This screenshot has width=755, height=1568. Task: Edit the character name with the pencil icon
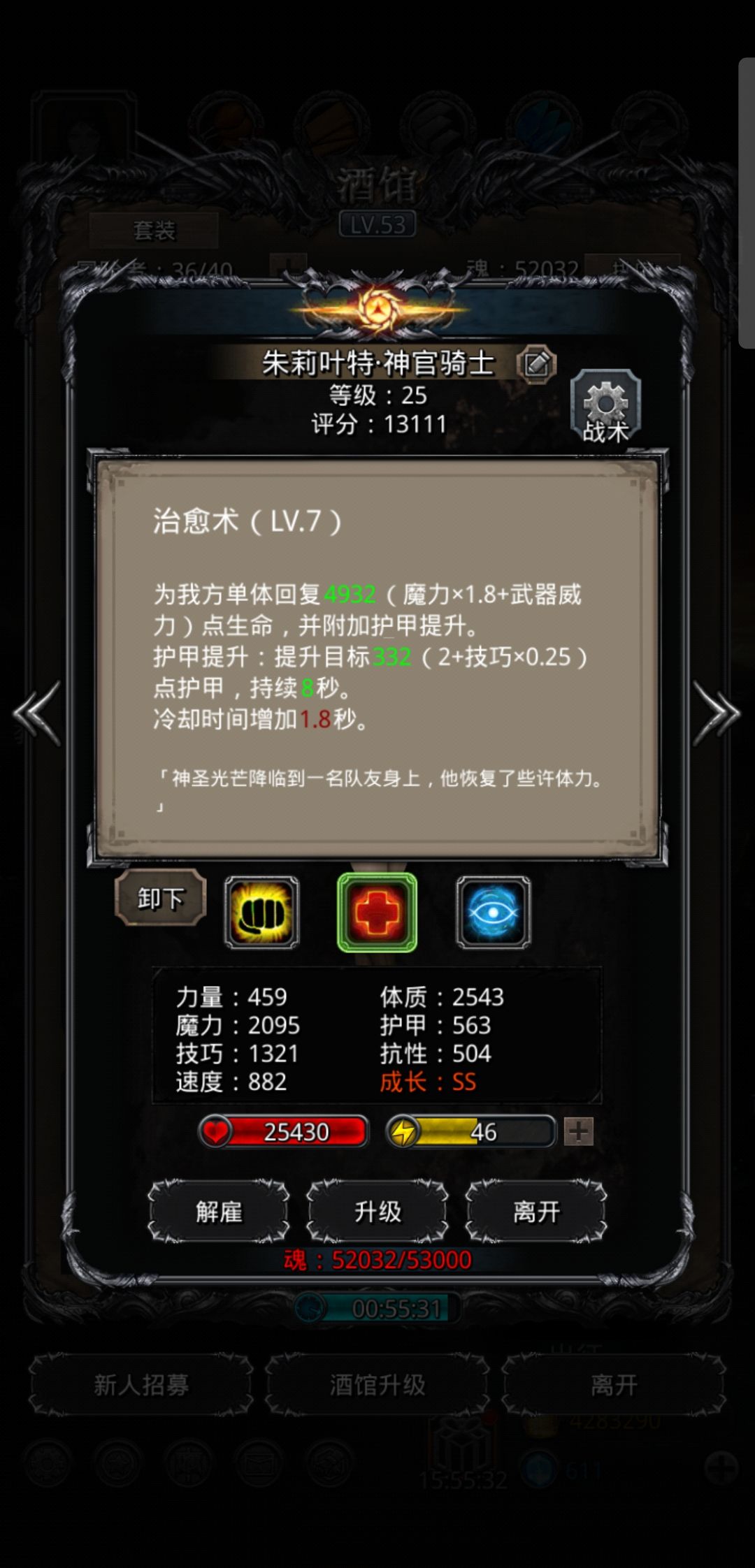[x=536, y=363]
